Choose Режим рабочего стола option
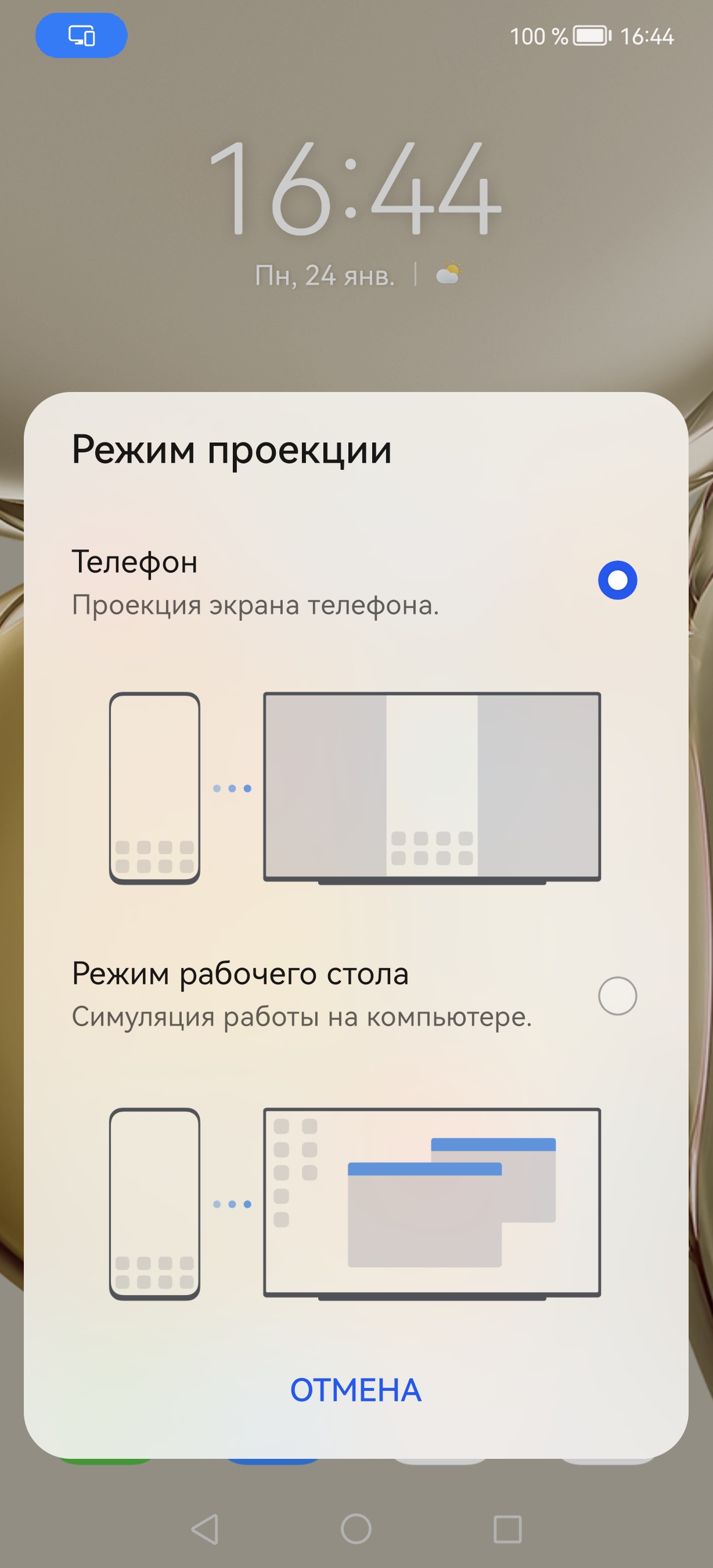Viewport: 713px width, 1568px height. (617, 996)
